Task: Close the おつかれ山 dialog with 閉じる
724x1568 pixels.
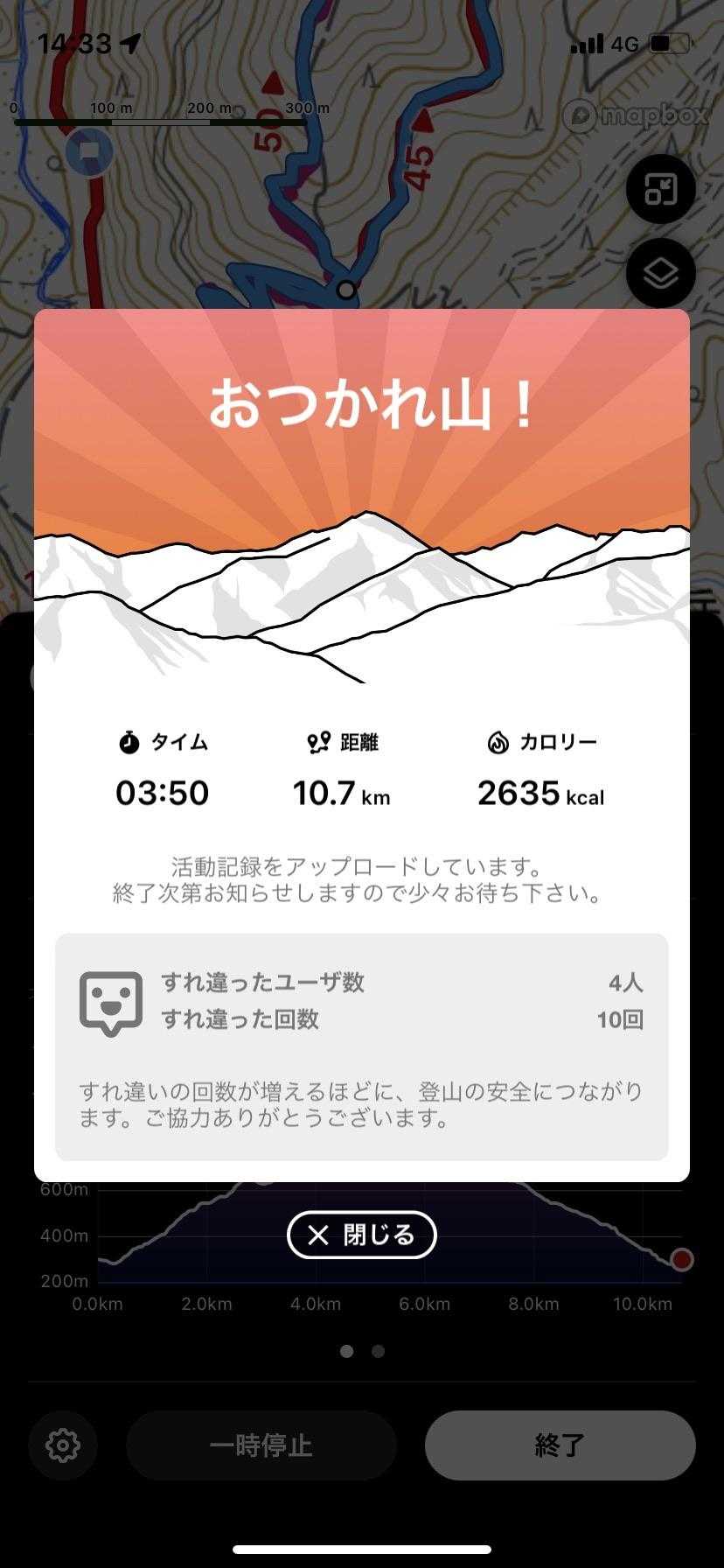Action: pos(361,1235)
